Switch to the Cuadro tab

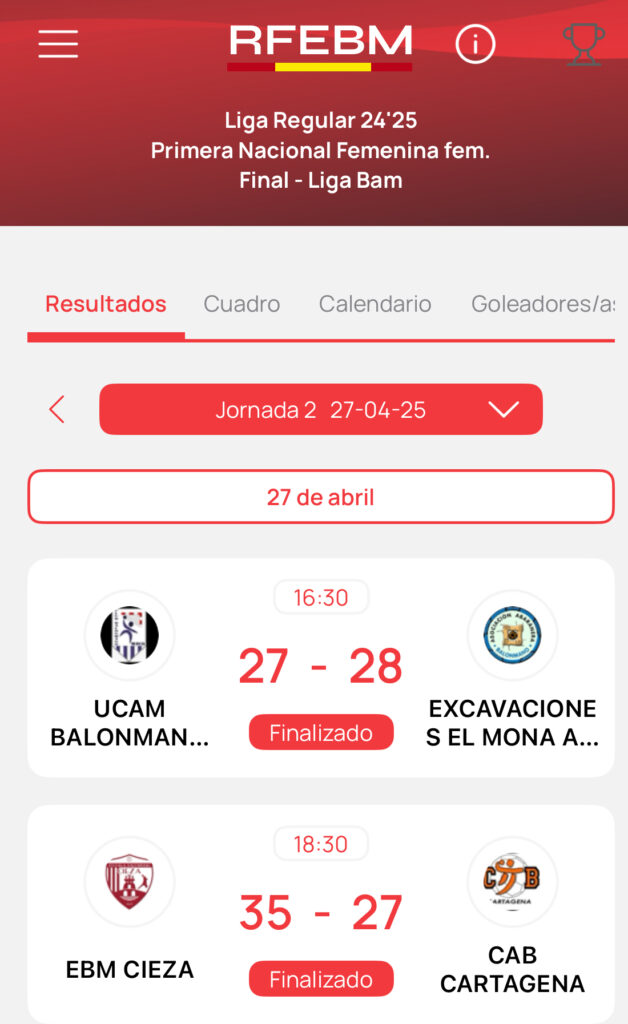[x=242, y=304]
